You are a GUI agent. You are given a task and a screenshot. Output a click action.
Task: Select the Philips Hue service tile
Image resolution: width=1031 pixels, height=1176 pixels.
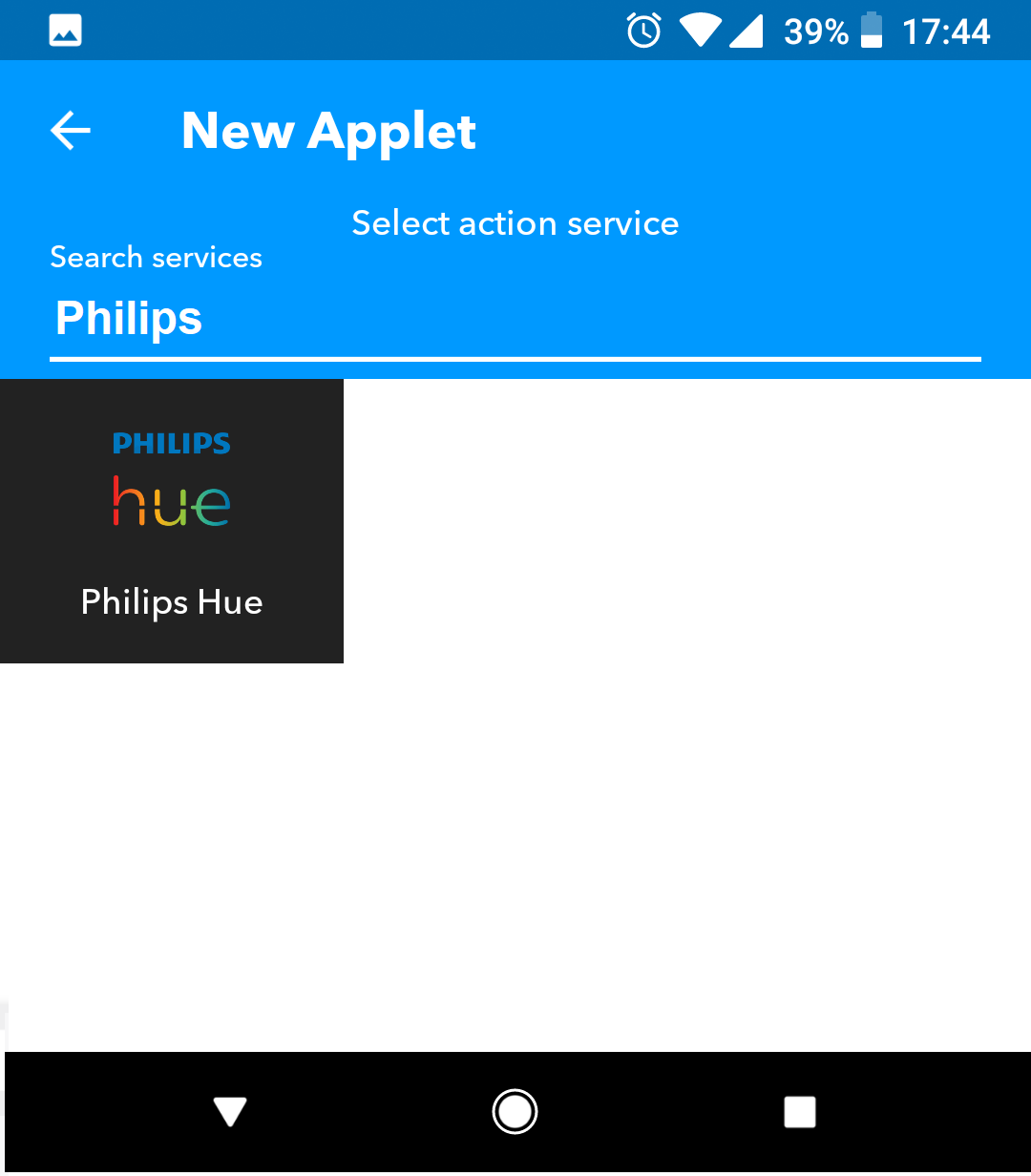tap(172, 520)
